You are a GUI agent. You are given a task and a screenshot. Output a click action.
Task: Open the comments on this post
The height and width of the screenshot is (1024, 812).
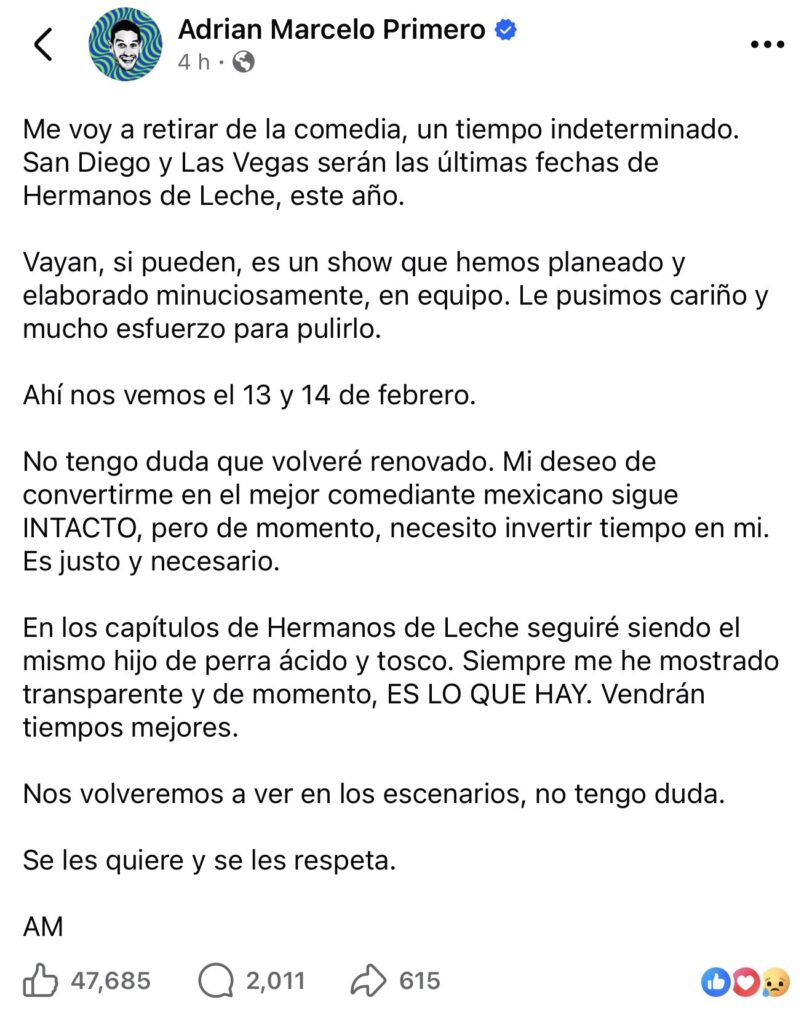[217, 981]
